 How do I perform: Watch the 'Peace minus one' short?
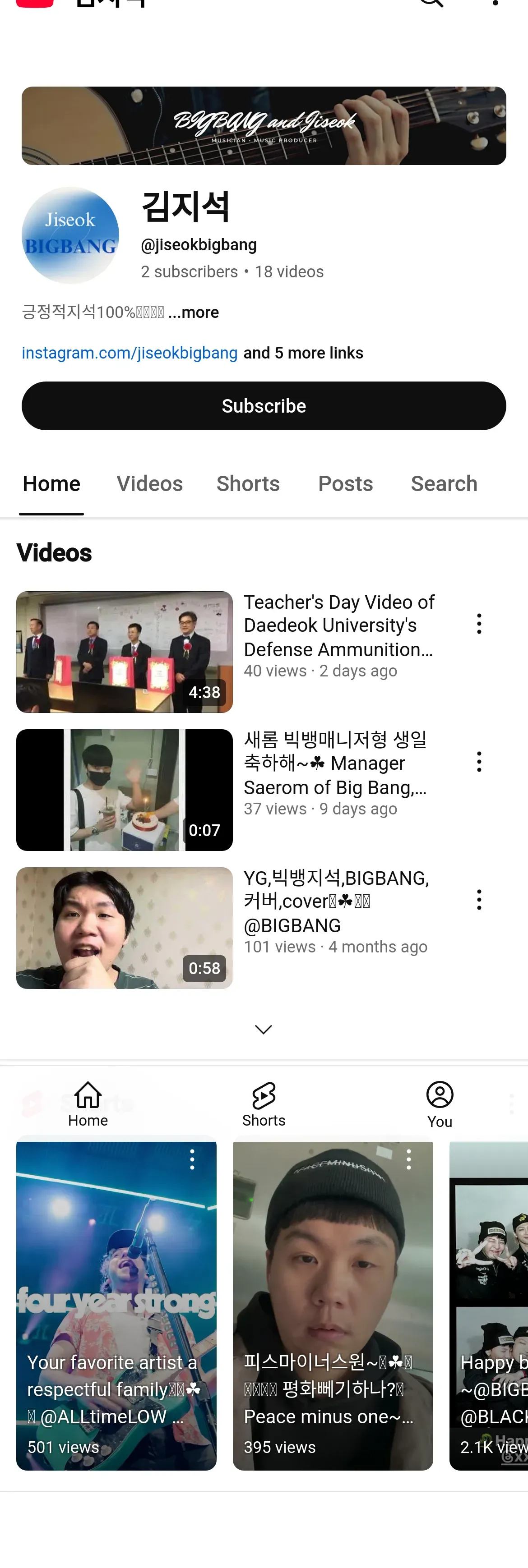pos(333,1309)
